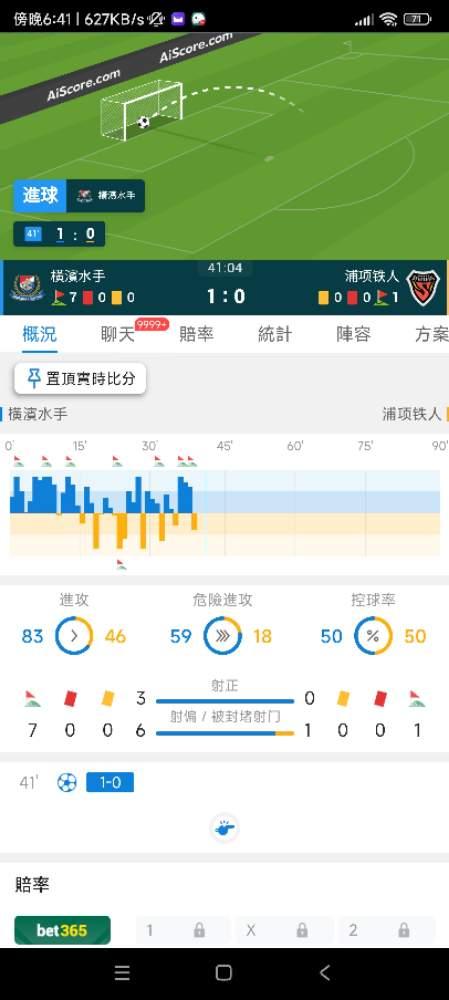Switch to the 聊天 tab
Image resolution: width=449 pixels, height=1000 pixels.
click(119, 334)
